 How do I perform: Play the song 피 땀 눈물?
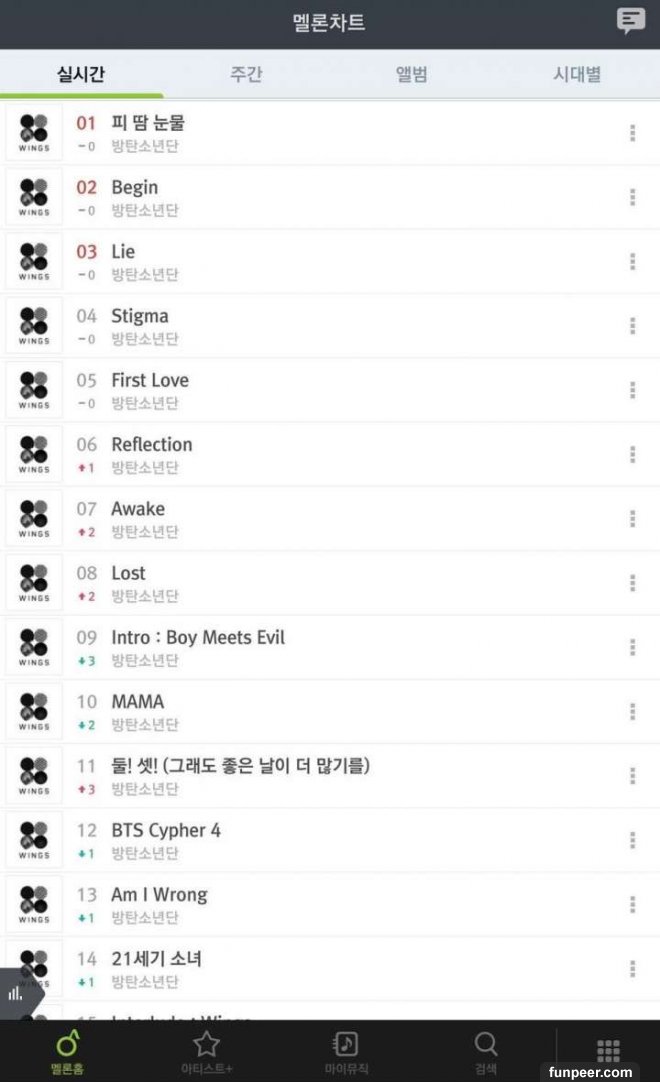[148, 123]
